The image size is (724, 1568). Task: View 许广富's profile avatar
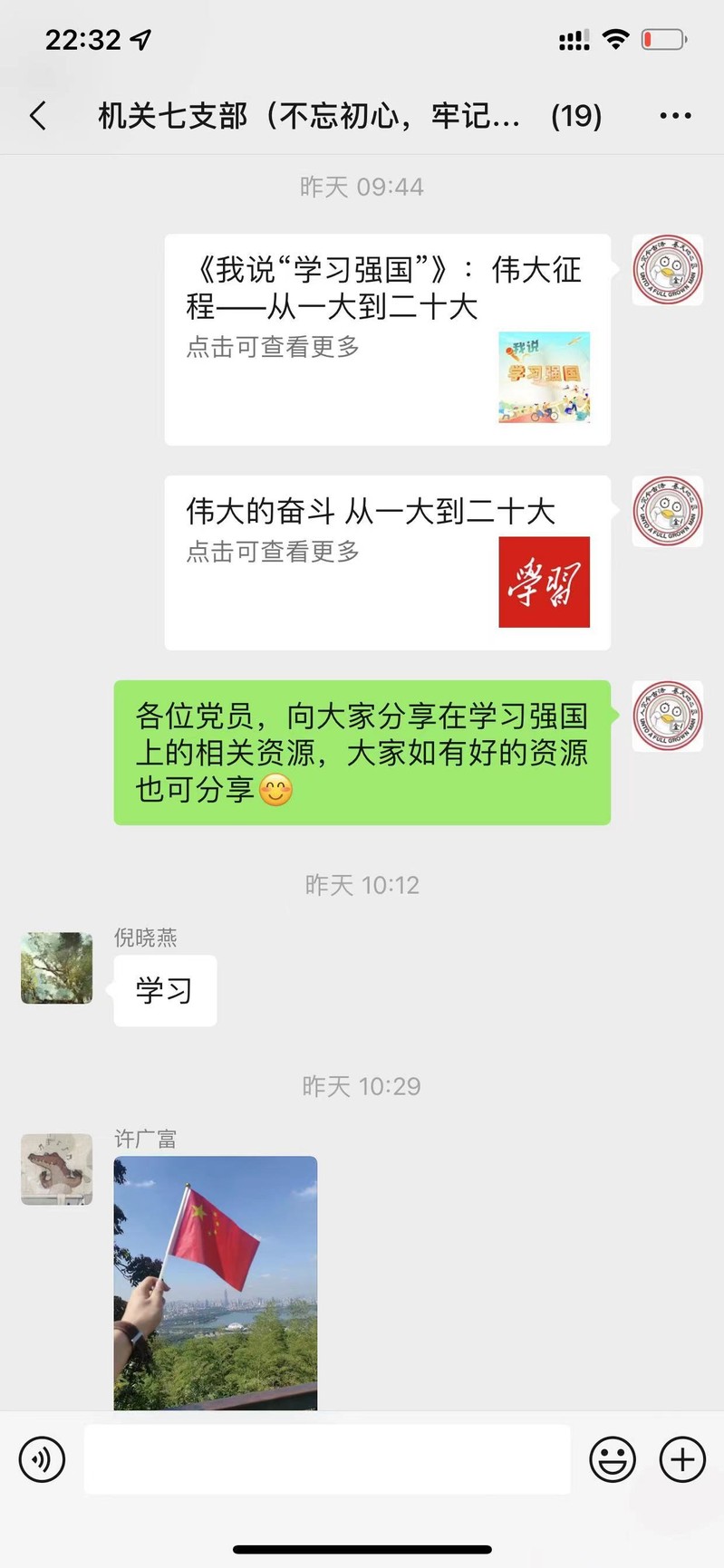[x=56, y=1169]
